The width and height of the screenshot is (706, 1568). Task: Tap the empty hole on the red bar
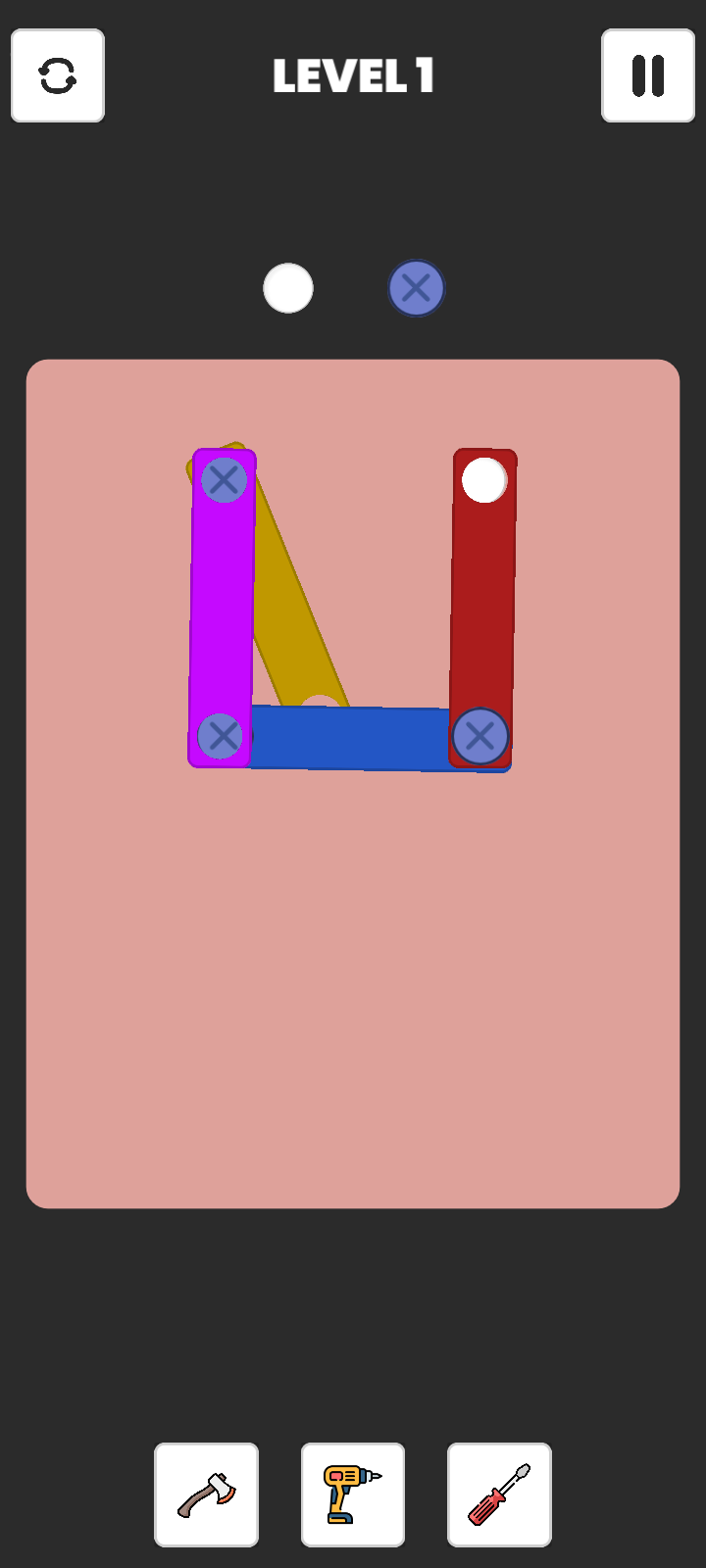tap(484, 479)
